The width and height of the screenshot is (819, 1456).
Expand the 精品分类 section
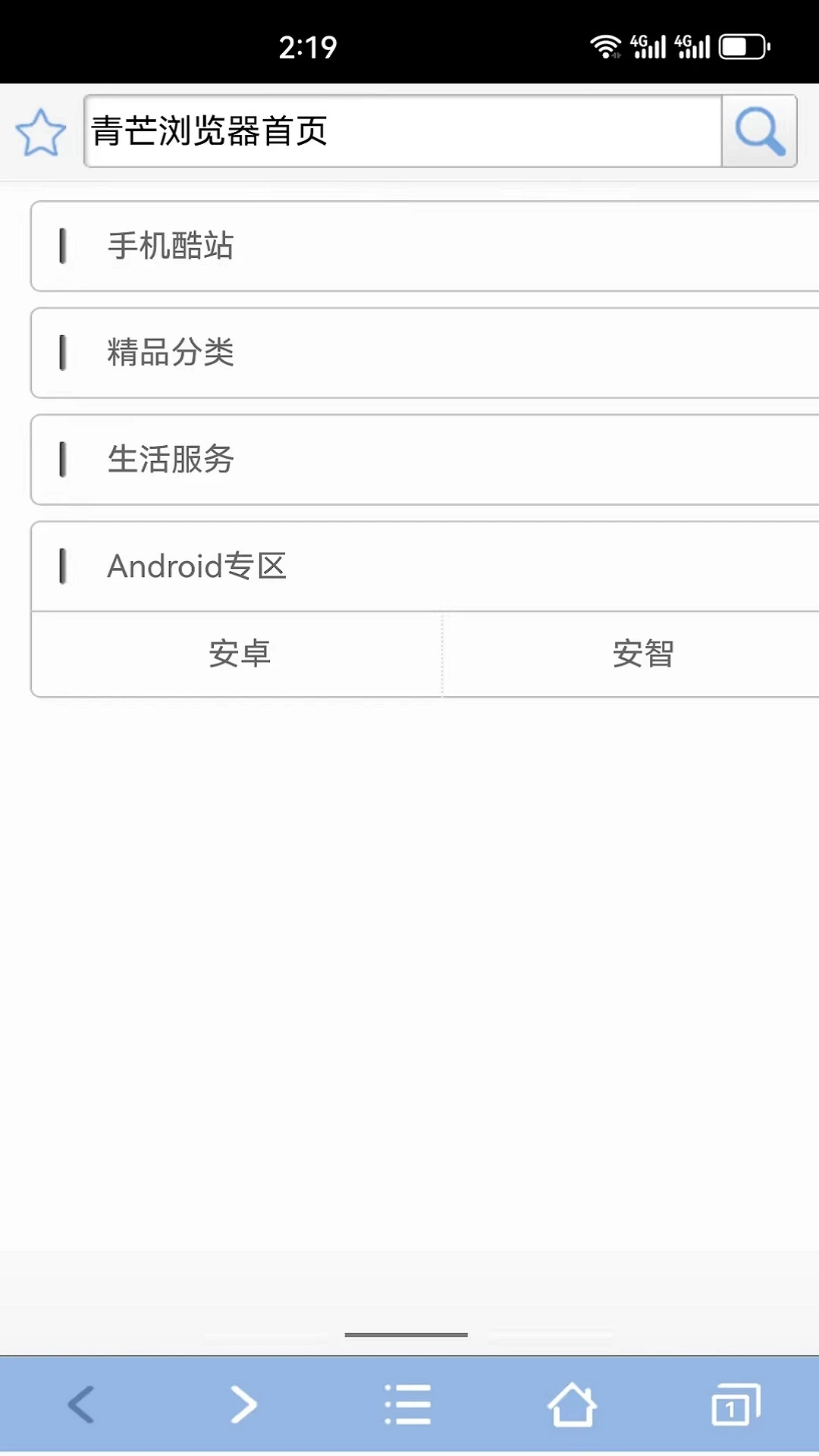(425, 353)
